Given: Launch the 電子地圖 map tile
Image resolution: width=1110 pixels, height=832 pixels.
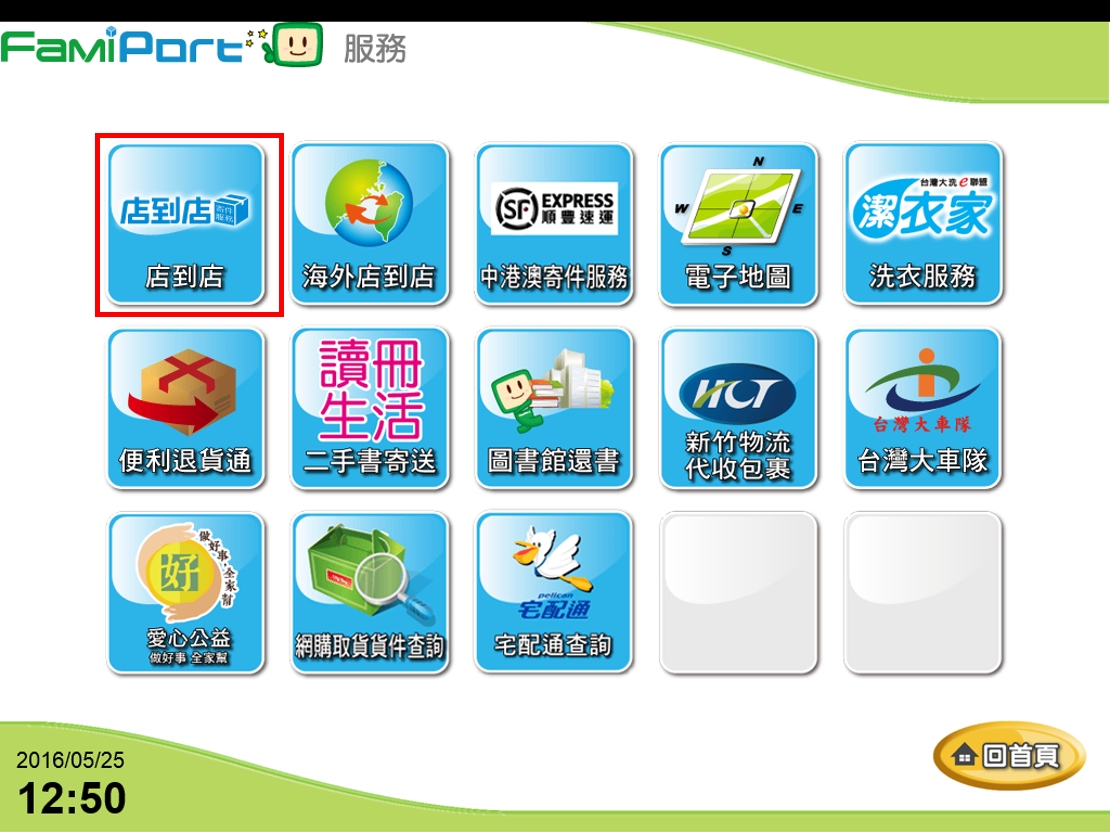Looking at the screenshot, I should point(738,224).
